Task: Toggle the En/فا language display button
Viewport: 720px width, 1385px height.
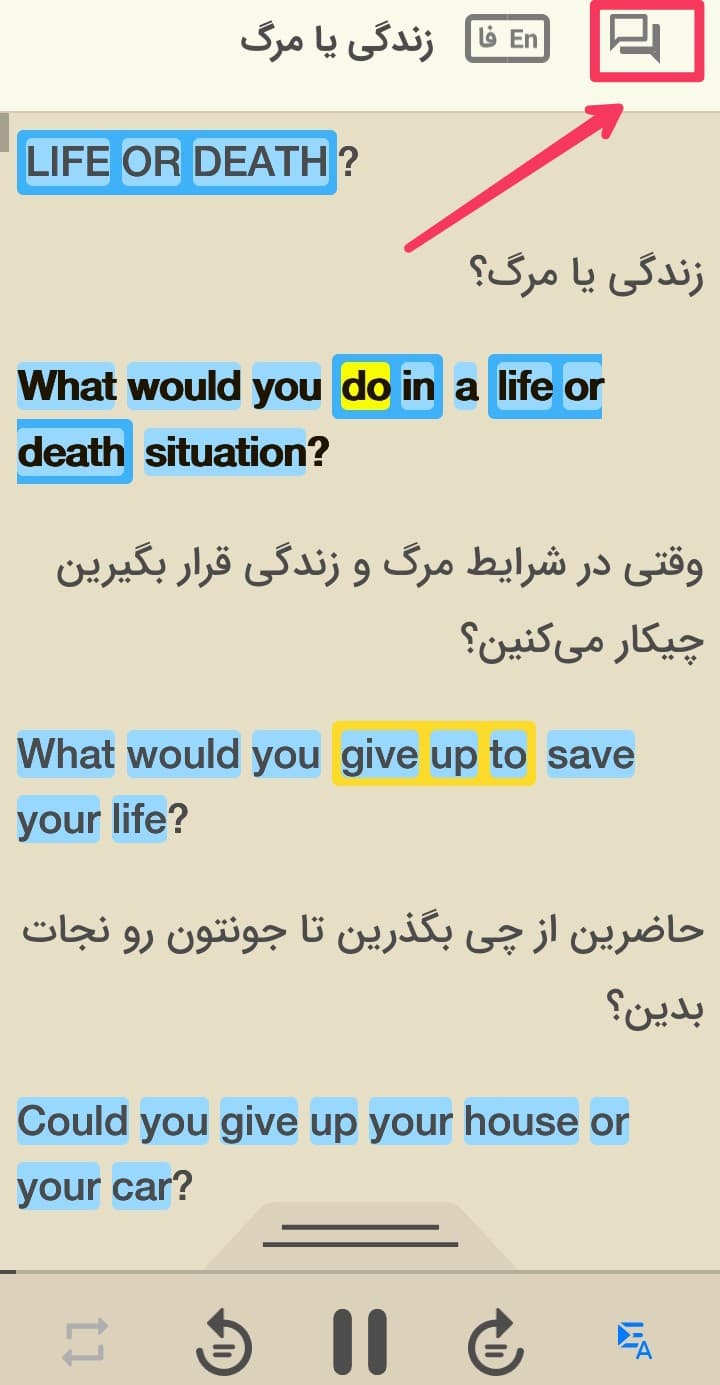Action: pyautogui.click(x=507, y=41)
